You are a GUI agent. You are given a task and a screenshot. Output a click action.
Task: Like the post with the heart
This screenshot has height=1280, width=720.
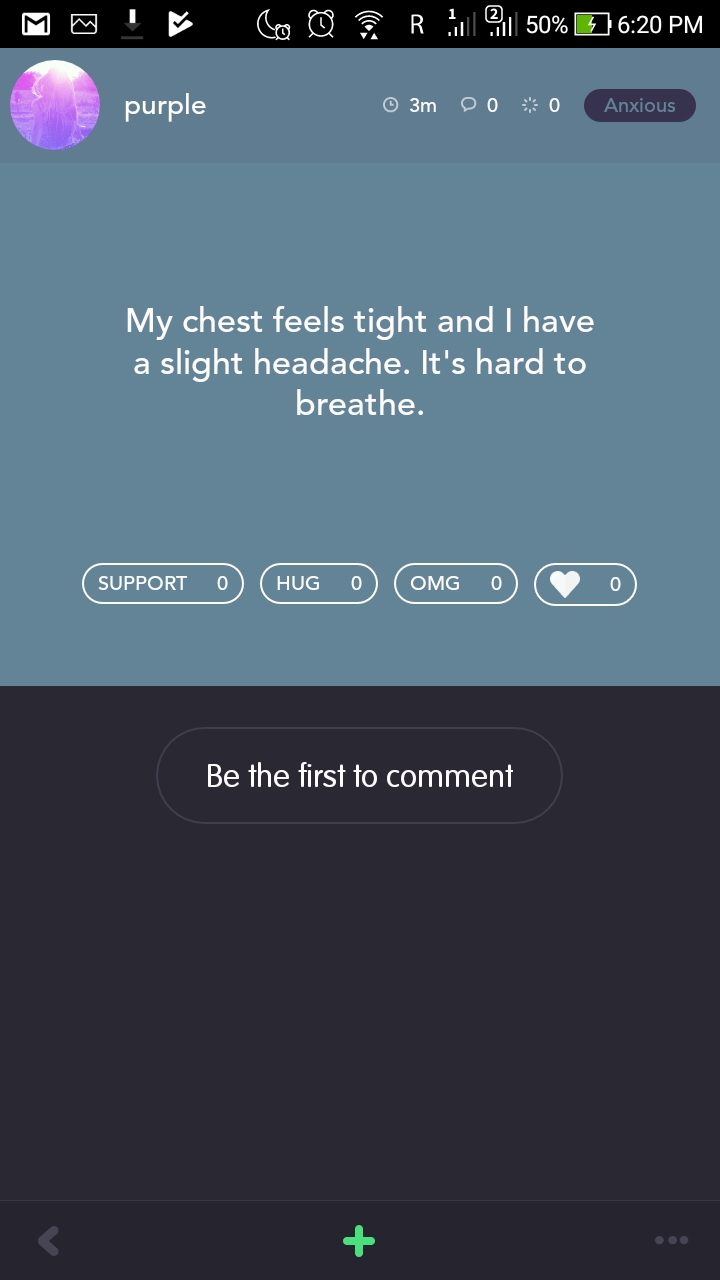click(585, 584)
